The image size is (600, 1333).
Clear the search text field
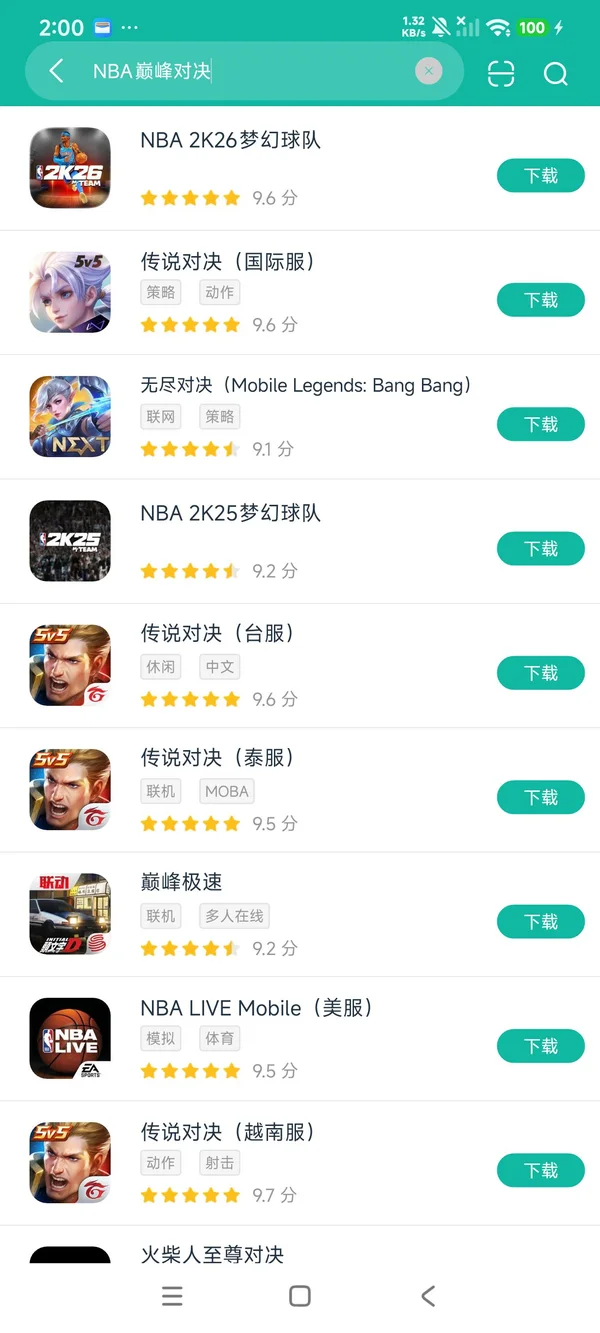point(429,71)
